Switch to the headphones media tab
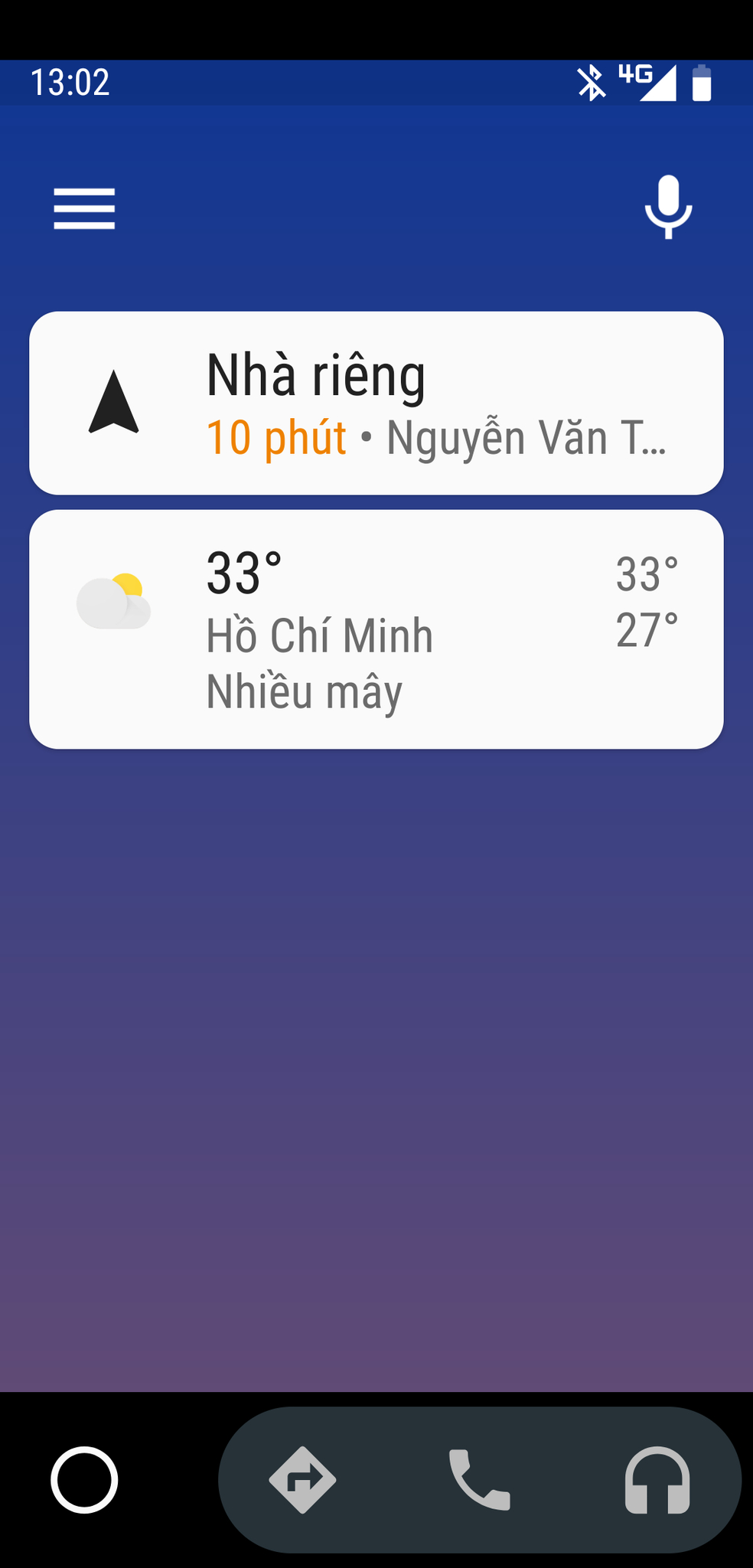Viewport: 753px width, 1568px height. 657,1480
